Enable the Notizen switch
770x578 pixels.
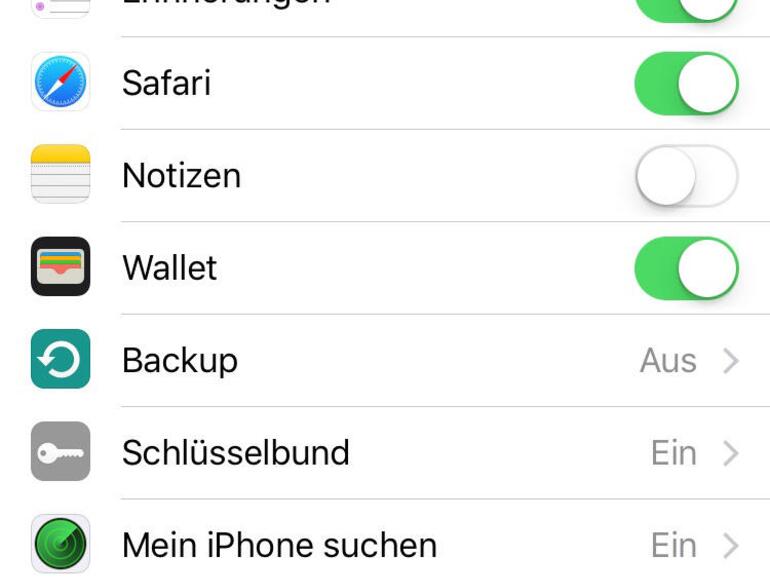[686, 176]
